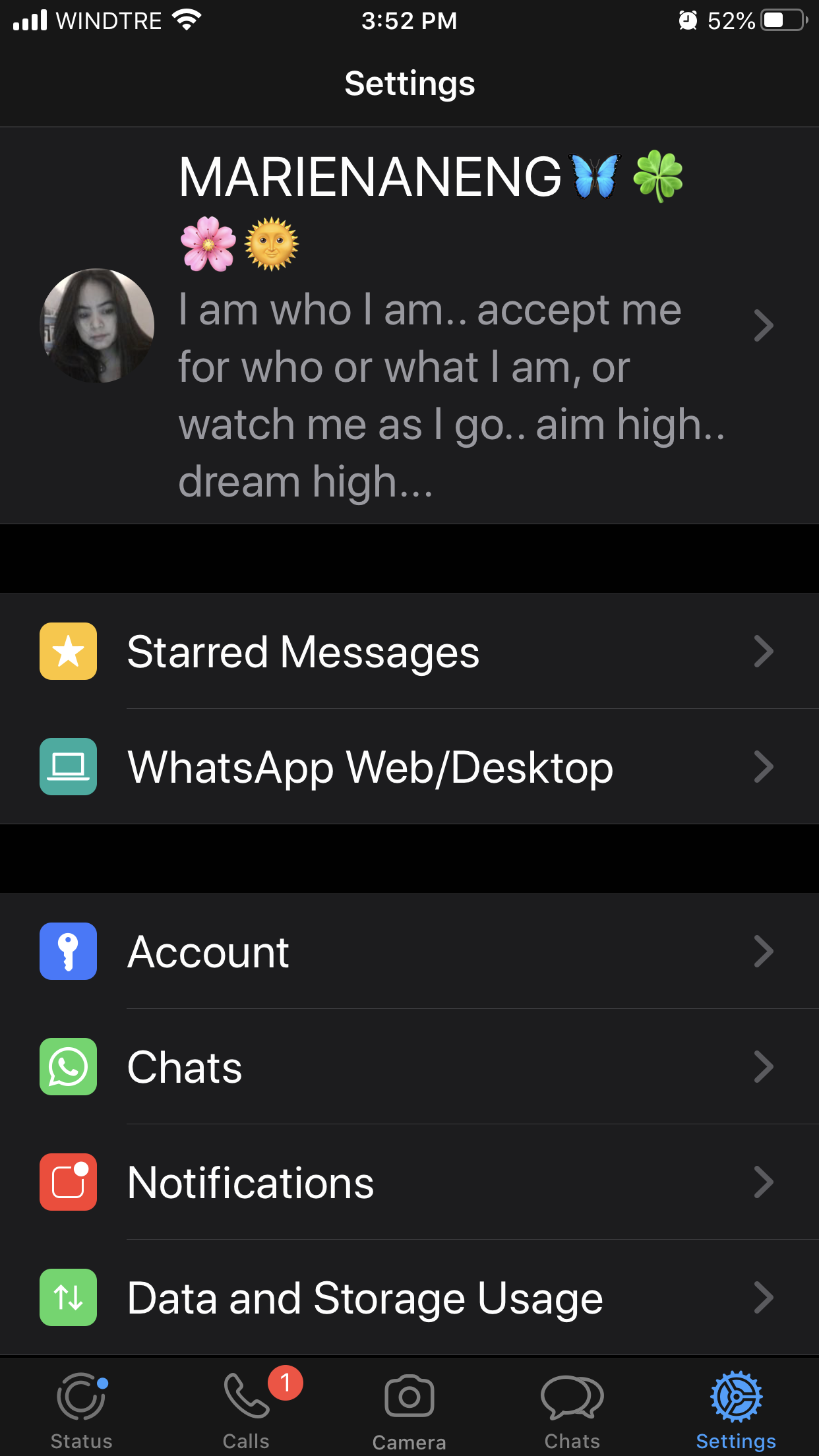Select the Settings tab in the bottom bar
This screenshot has height=1456, width=819.
coord(736,1409)
